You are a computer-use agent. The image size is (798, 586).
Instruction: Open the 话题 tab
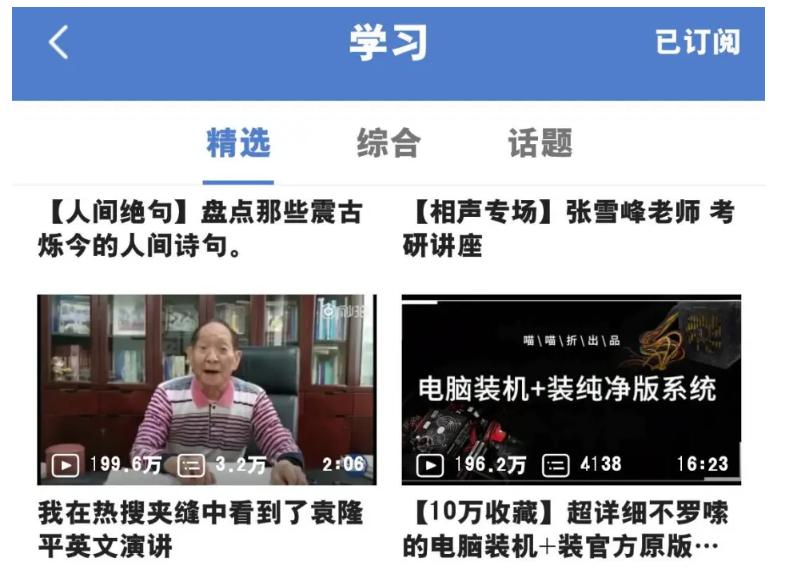(539, 143)
